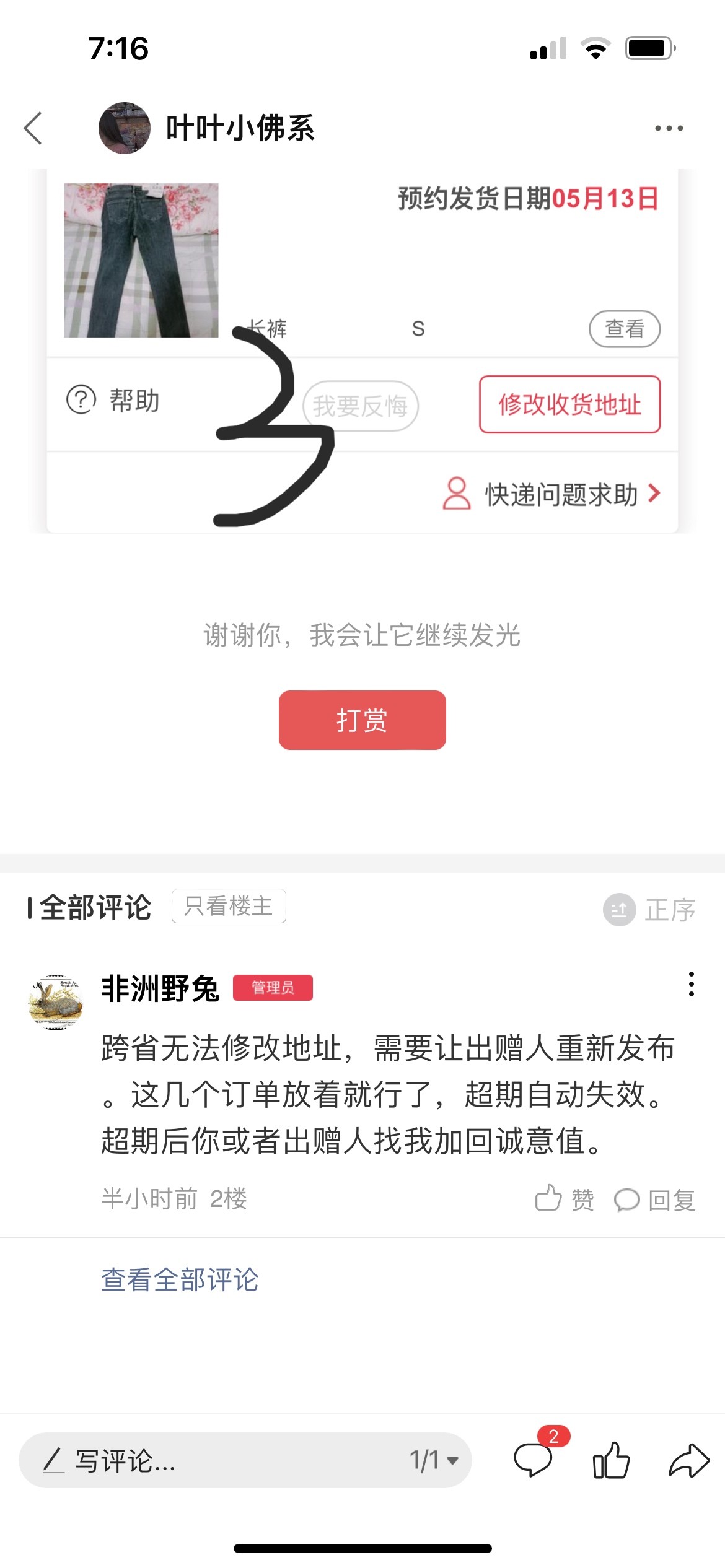Reply to 非洲野兔's comment via 回复
This screenshot has height=1568, width=725.
coord(655,1200)
